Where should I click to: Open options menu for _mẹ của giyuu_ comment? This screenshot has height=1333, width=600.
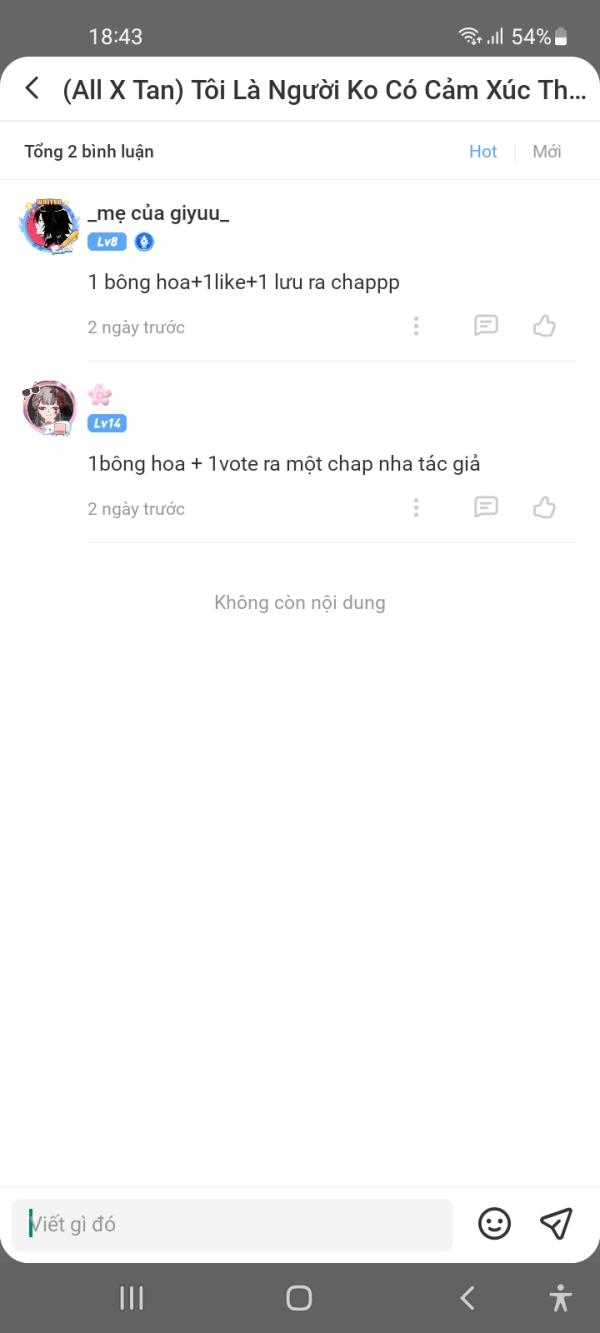pos(416,326)
